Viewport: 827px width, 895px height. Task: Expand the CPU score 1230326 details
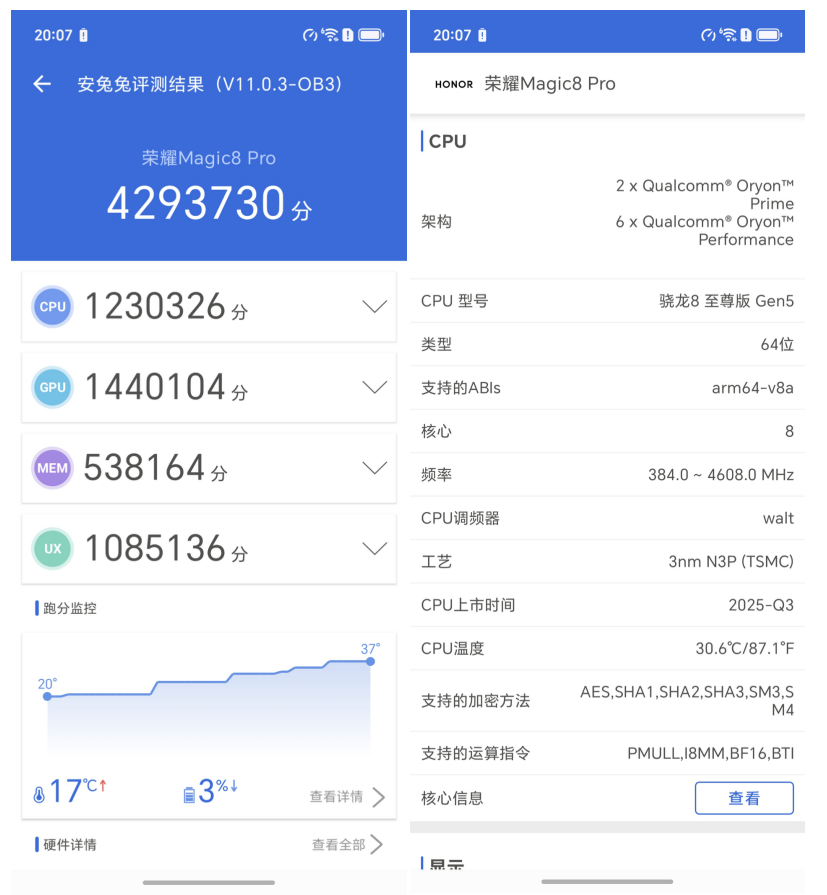(x=375, y=307)
